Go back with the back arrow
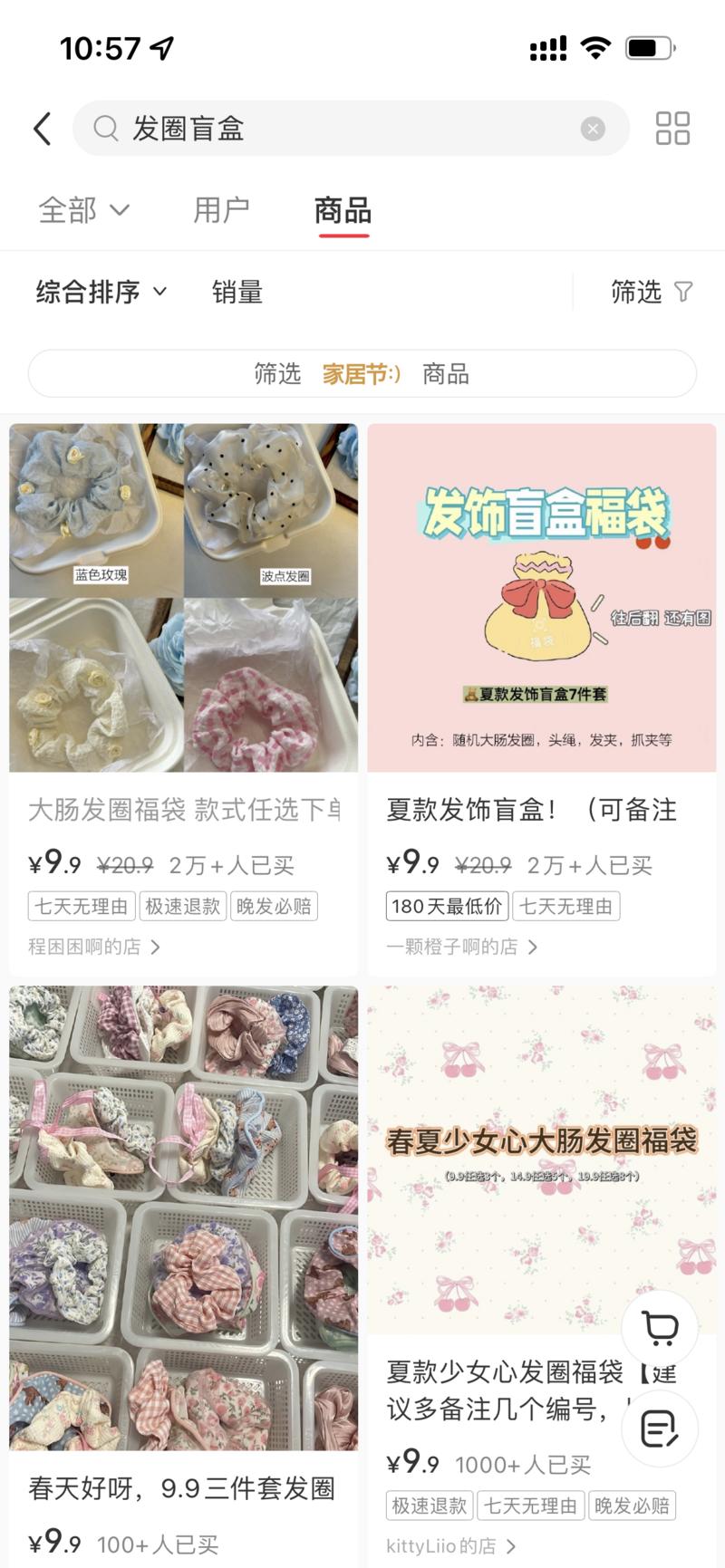 click(43, 129)
